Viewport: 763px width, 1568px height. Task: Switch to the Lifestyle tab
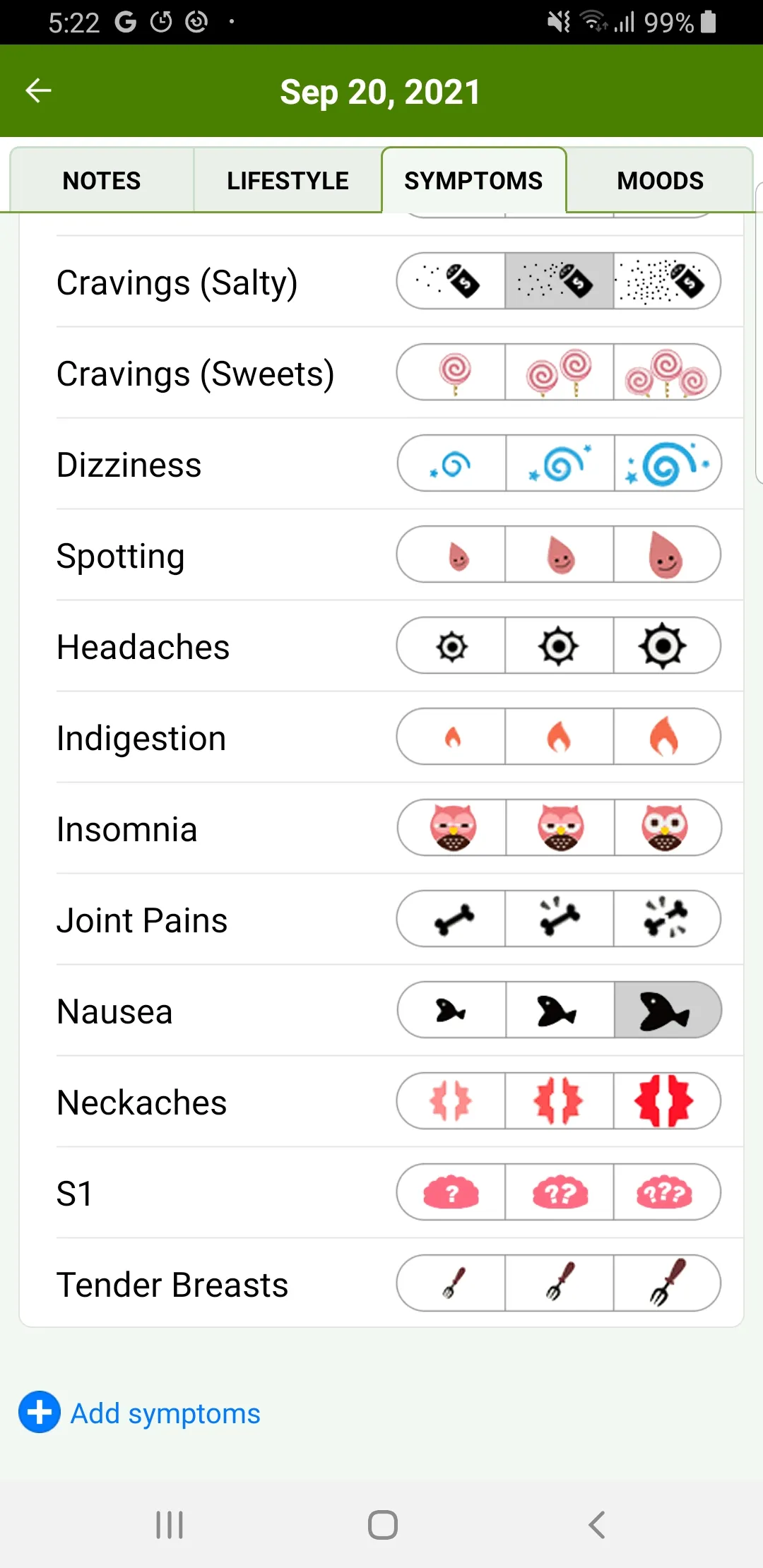click(288, 181)
